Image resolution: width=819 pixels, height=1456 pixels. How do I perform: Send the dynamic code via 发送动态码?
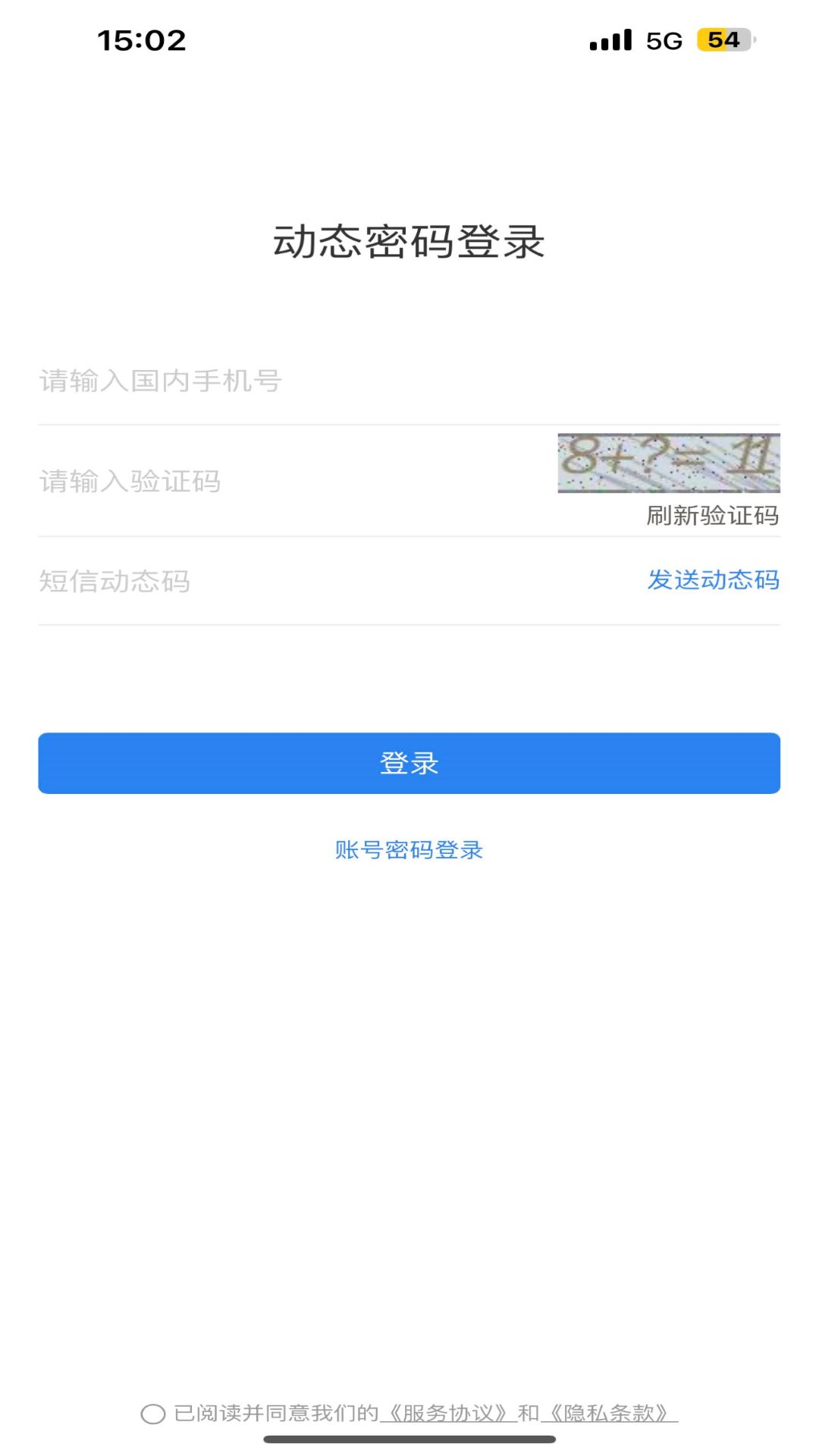713,580
